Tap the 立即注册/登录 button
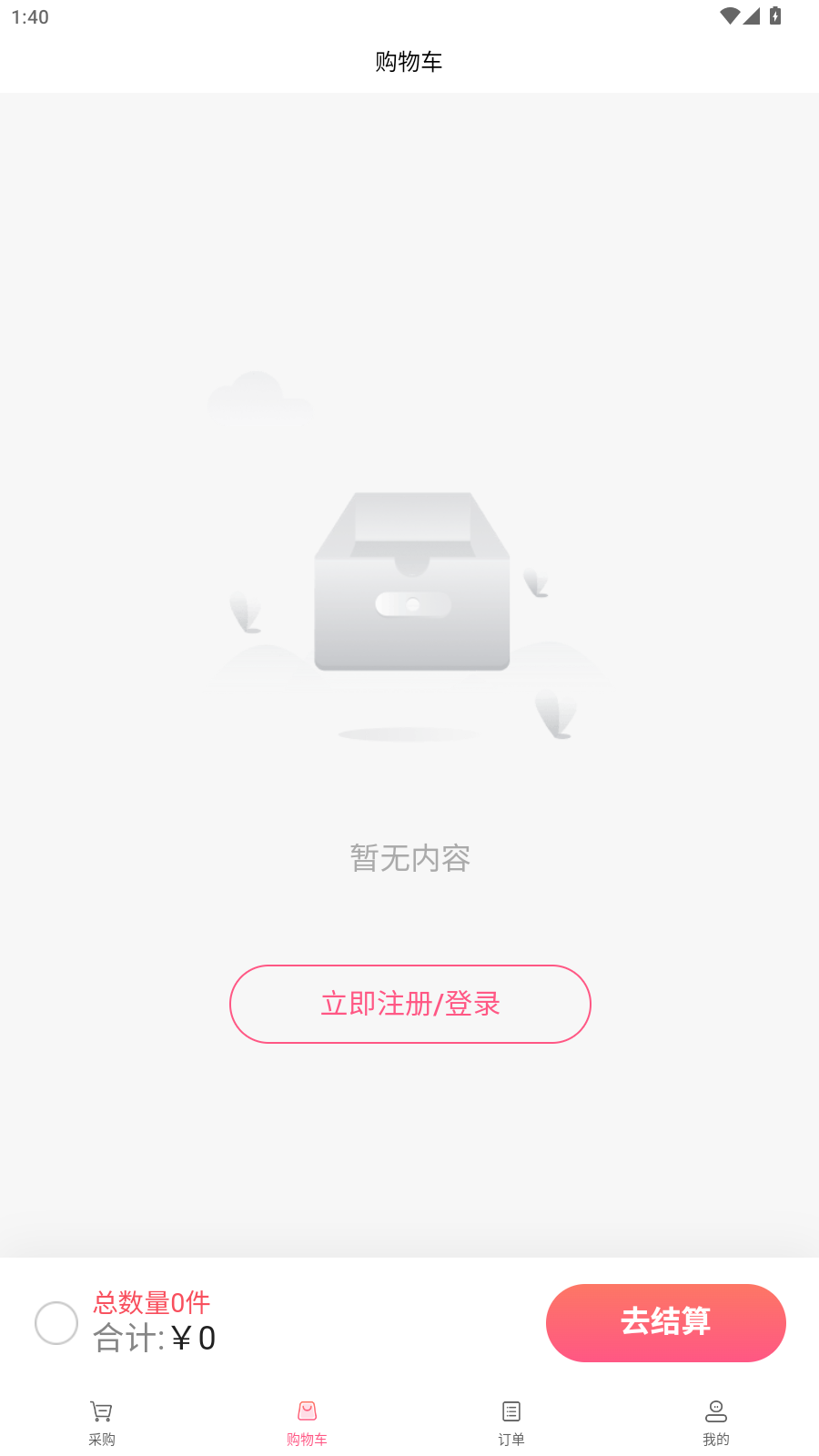 pyautogui.click(x=409, y=1004)
